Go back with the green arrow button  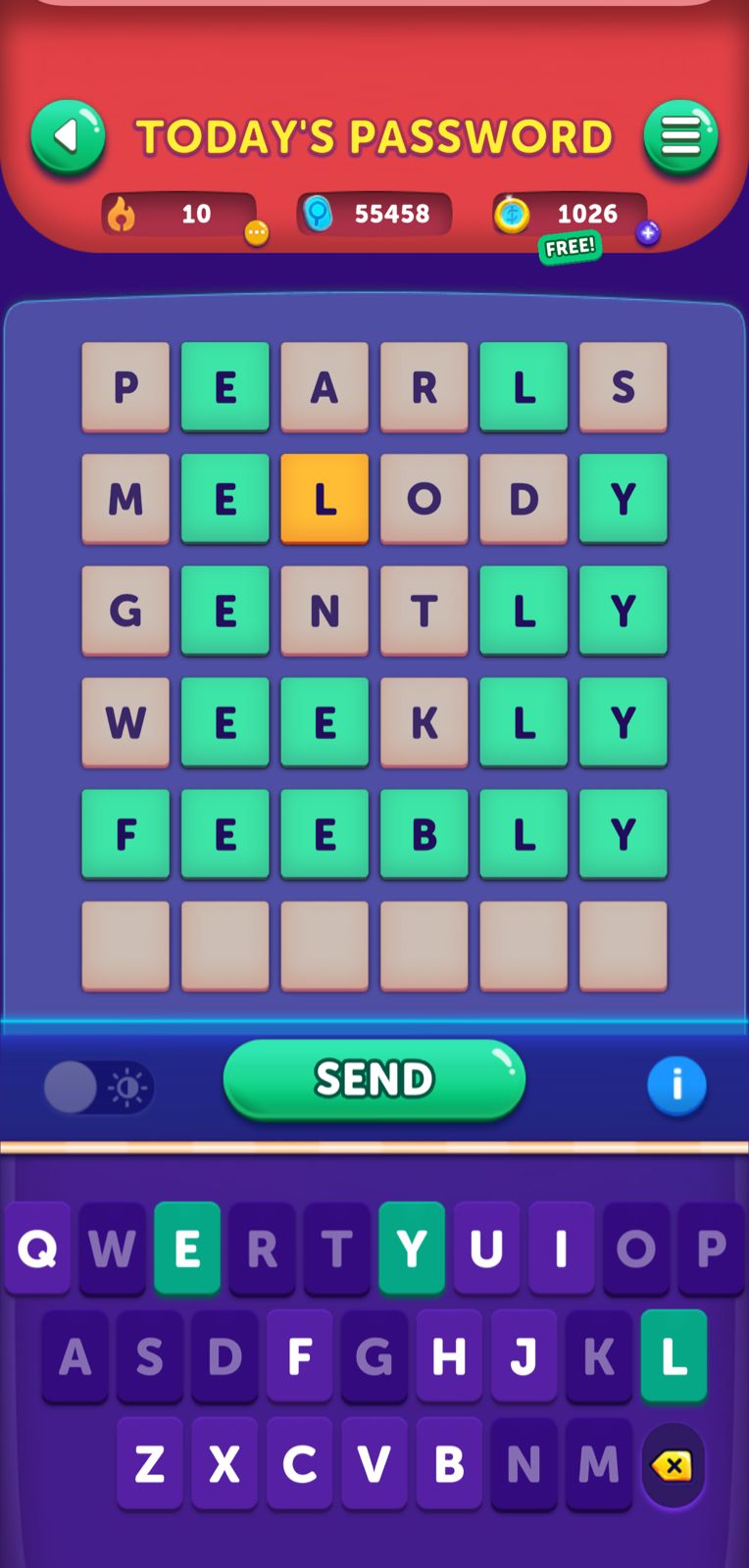[x=68, y=137]
